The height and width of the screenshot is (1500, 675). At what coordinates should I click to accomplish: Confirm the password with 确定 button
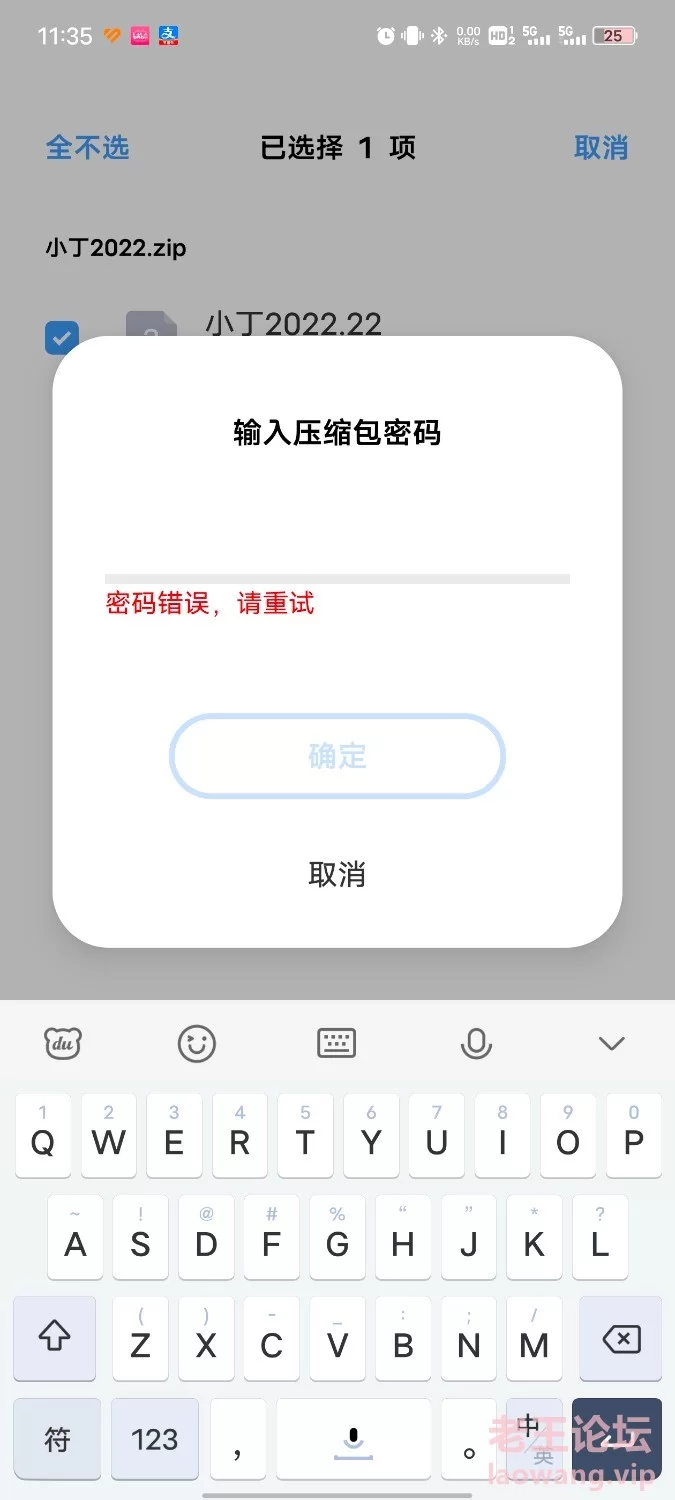(337, 756)
